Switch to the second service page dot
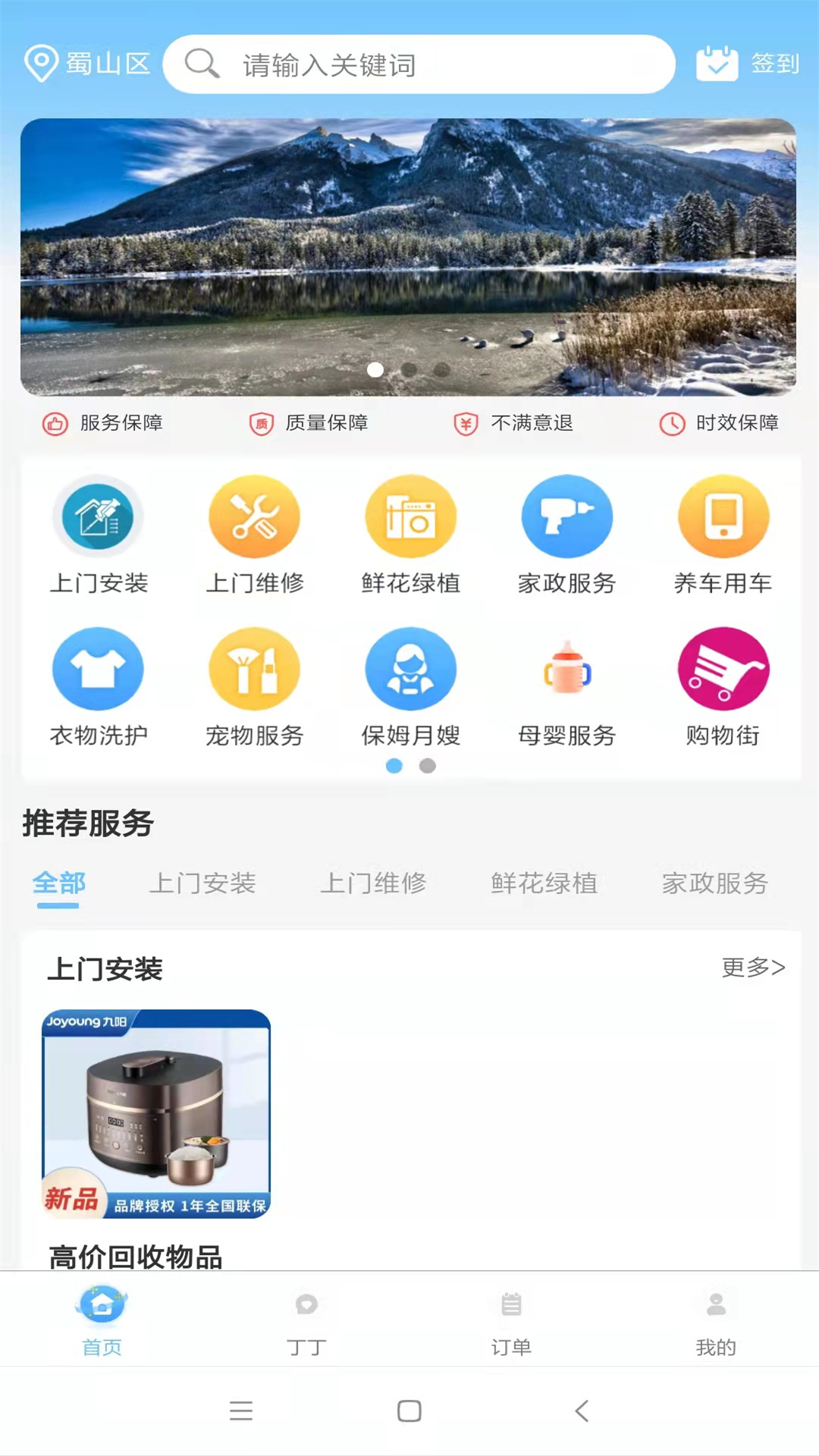 click(x=427, y=767)
